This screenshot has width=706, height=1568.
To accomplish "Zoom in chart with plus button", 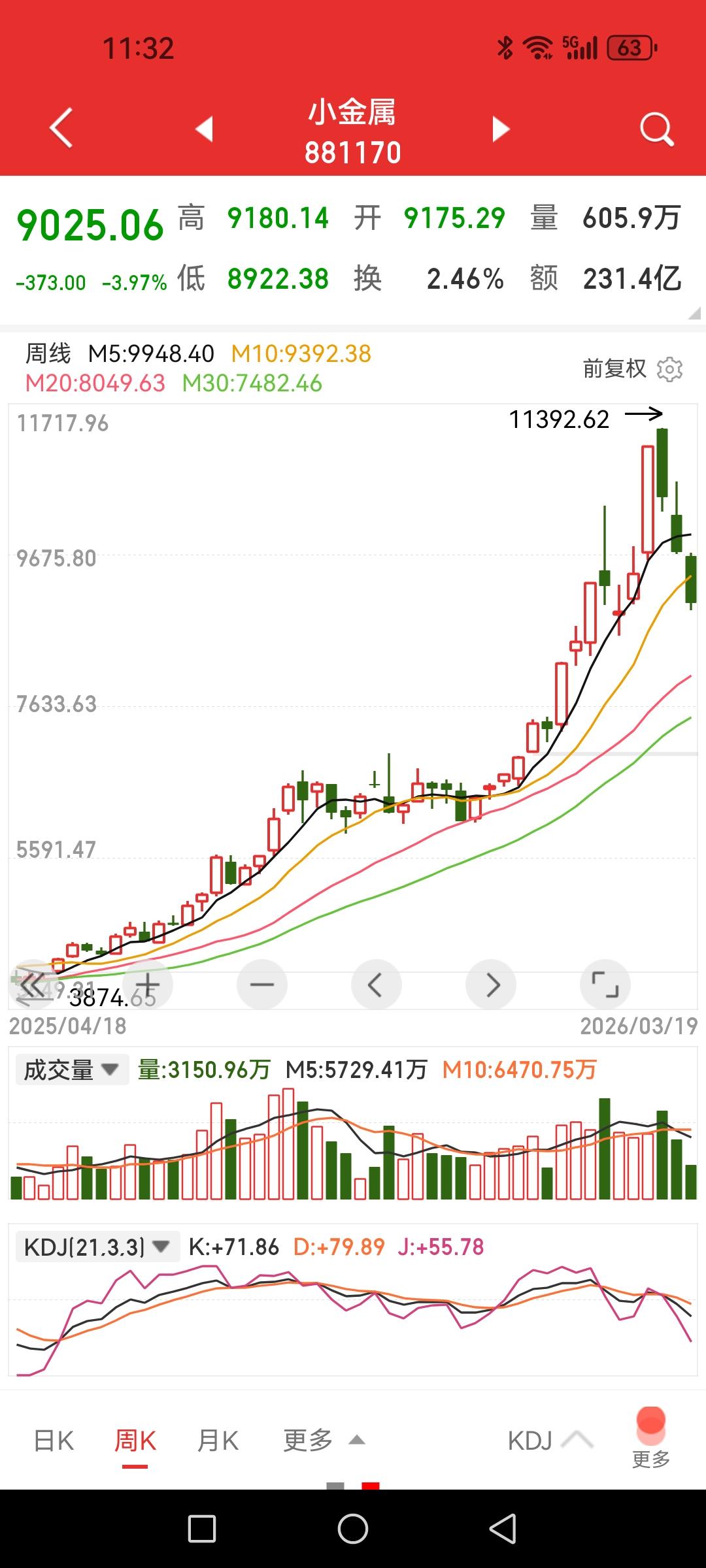I will click(x=148, y=984).
